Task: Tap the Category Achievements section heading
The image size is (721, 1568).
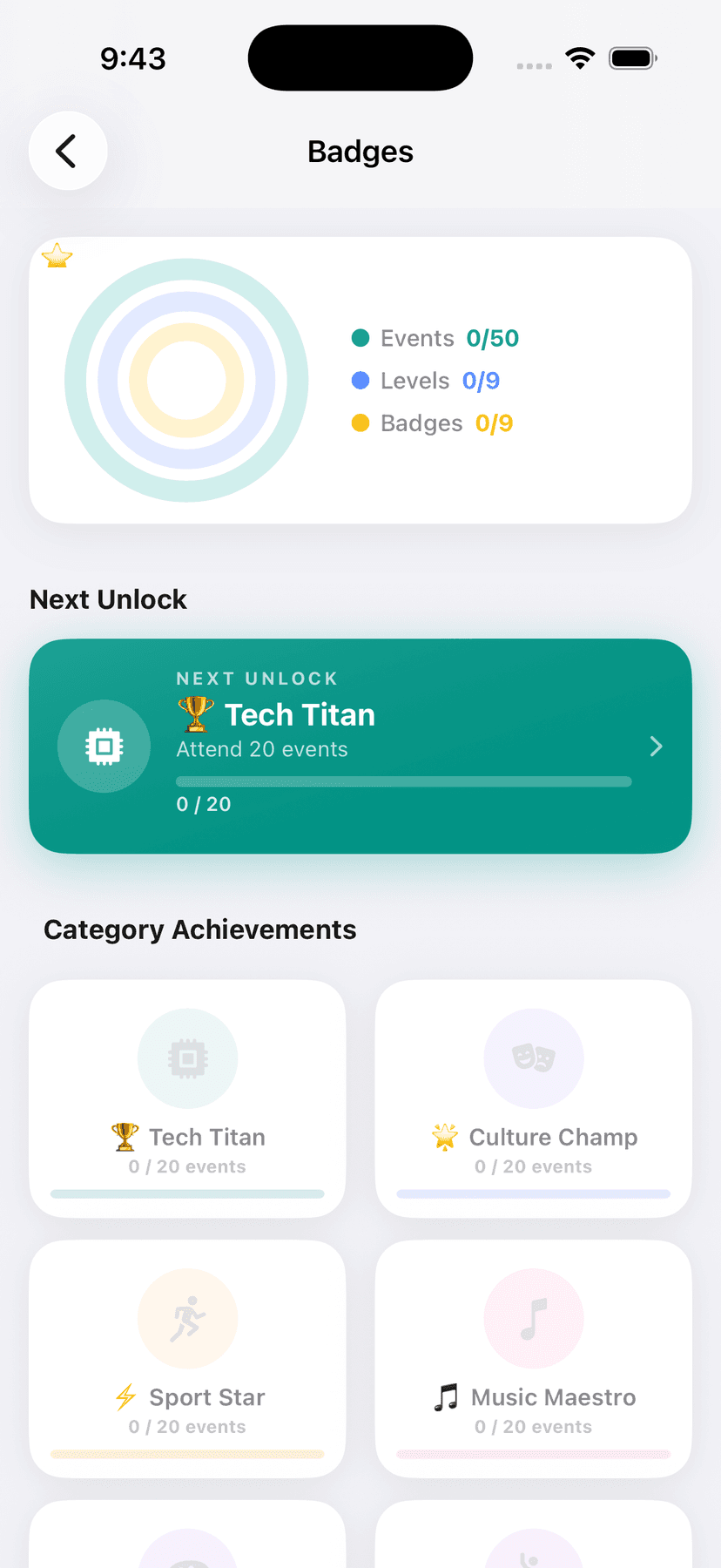Action: point(199,929)
